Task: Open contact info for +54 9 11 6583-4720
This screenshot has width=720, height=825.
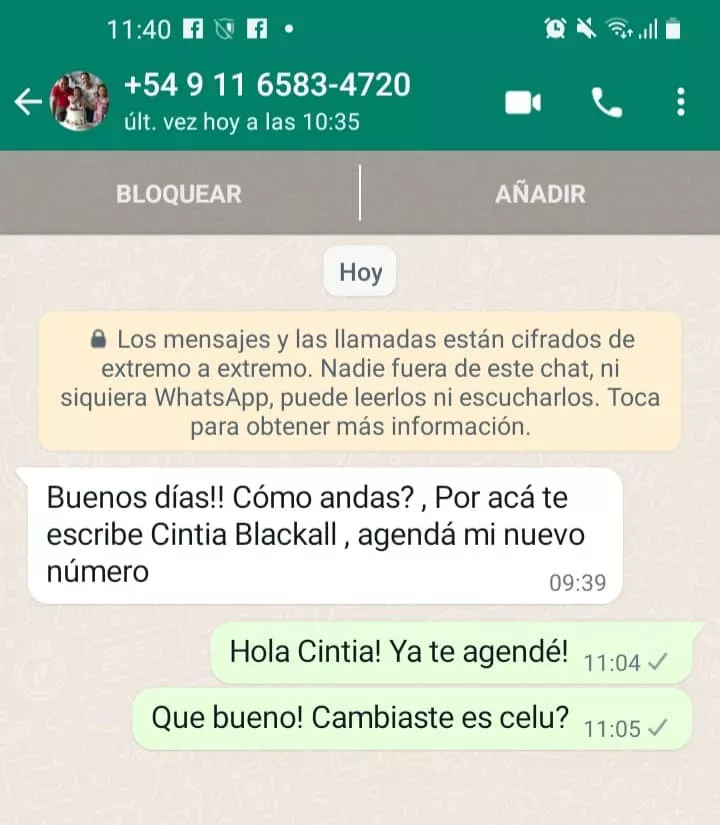Action: pyautogui.click(x=267, y=101)
